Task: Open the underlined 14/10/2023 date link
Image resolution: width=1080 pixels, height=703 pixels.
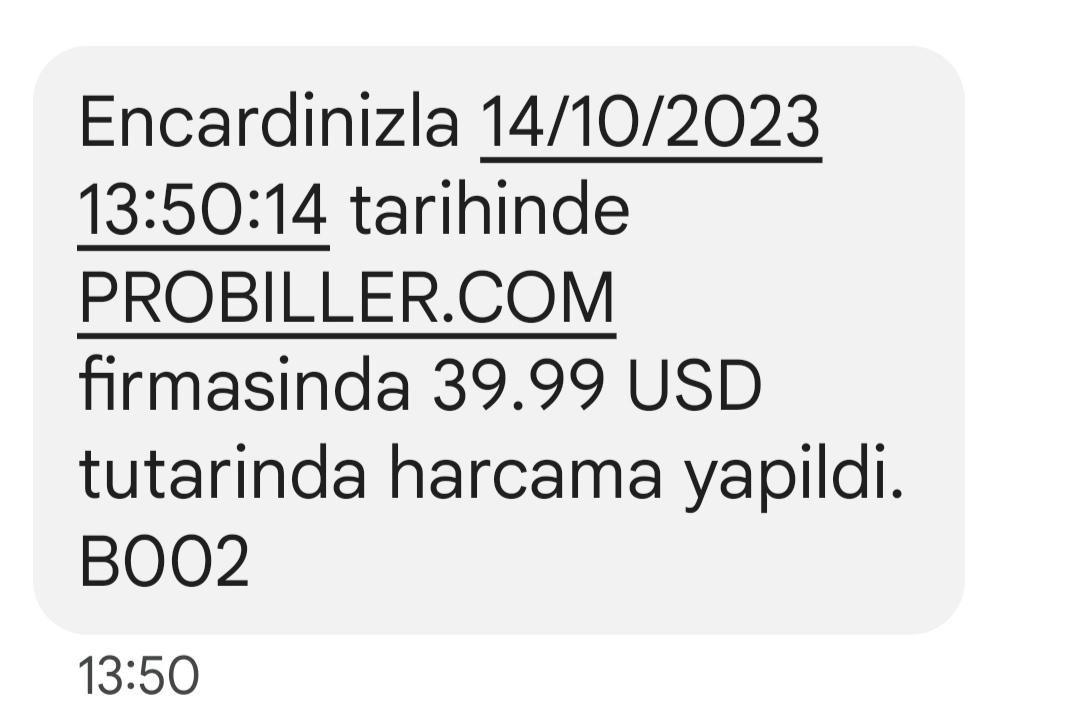Action: (x=651, y=124)
